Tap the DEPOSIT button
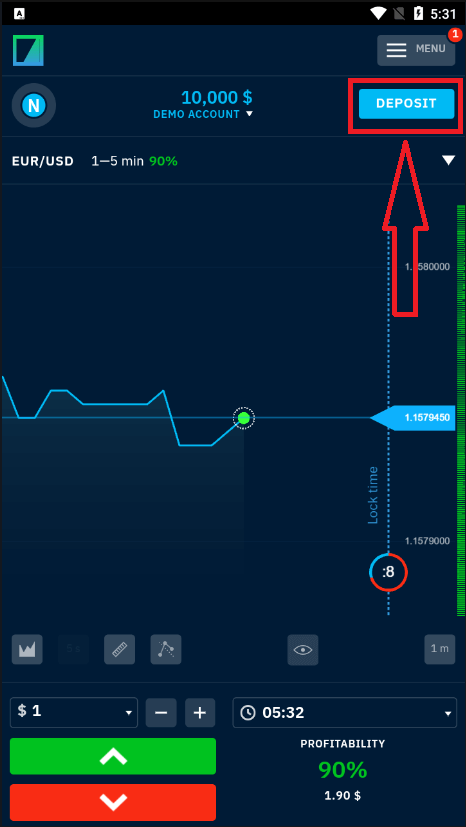The image size is (466, 827). click(406, 103)
